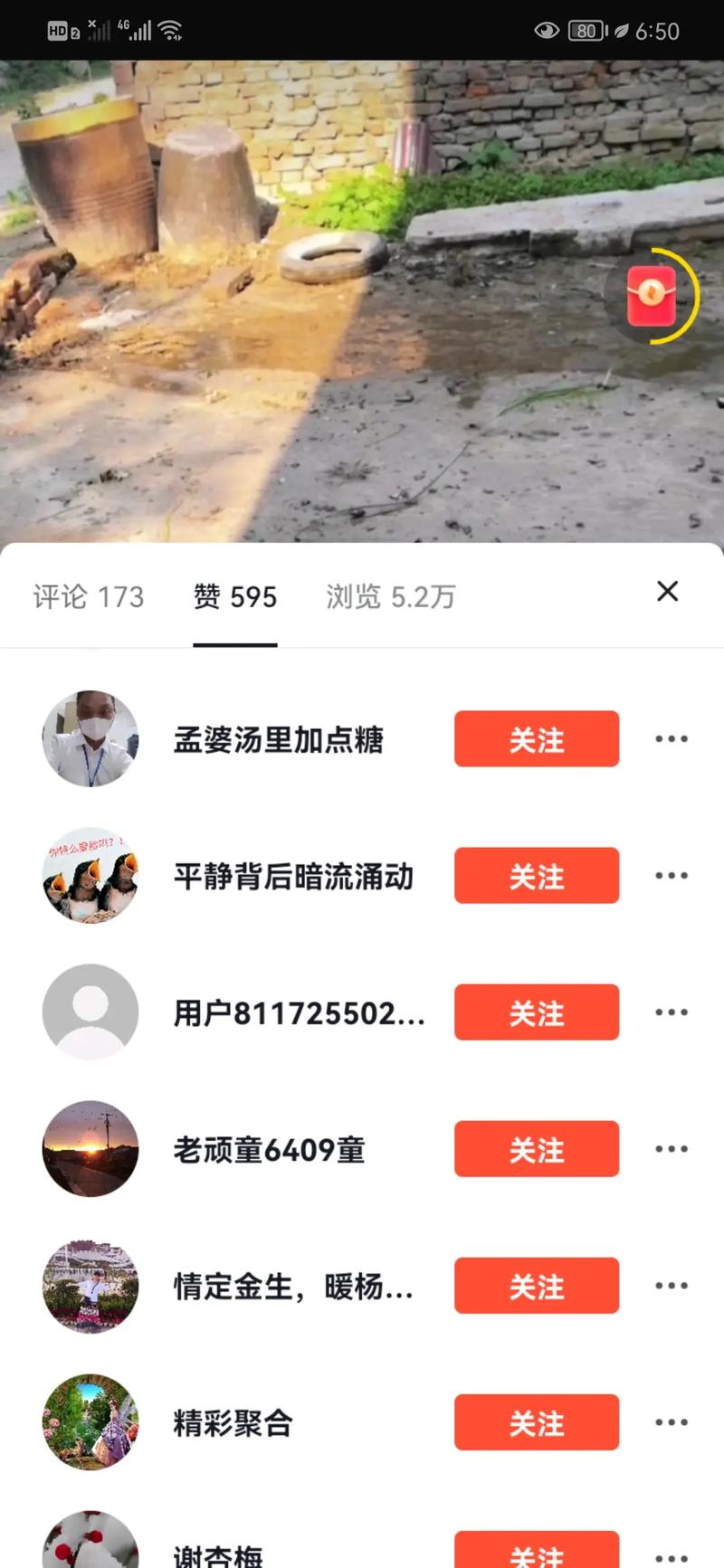Image resolution: width=724 pixels, height=1568 pixels.
Task: Open the eye view-count icon in status bar
Action: click(546, 30)
